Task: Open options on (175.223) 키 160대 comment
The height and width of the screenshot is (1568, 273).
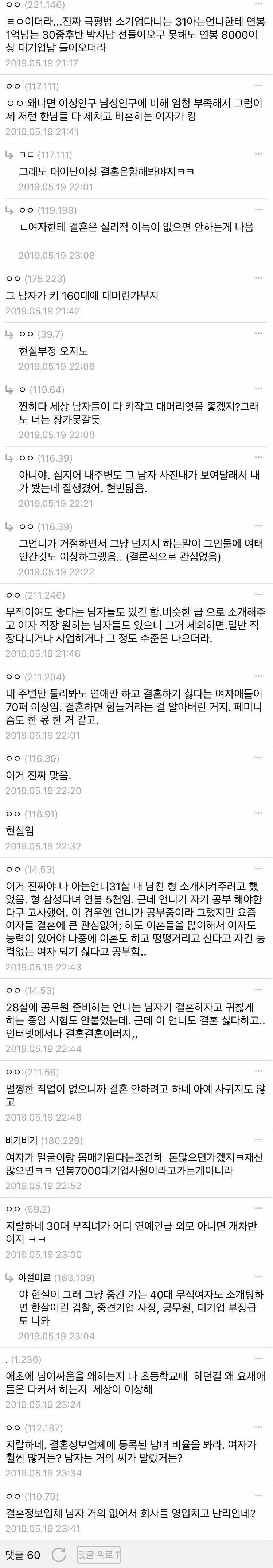Action: 259,278
